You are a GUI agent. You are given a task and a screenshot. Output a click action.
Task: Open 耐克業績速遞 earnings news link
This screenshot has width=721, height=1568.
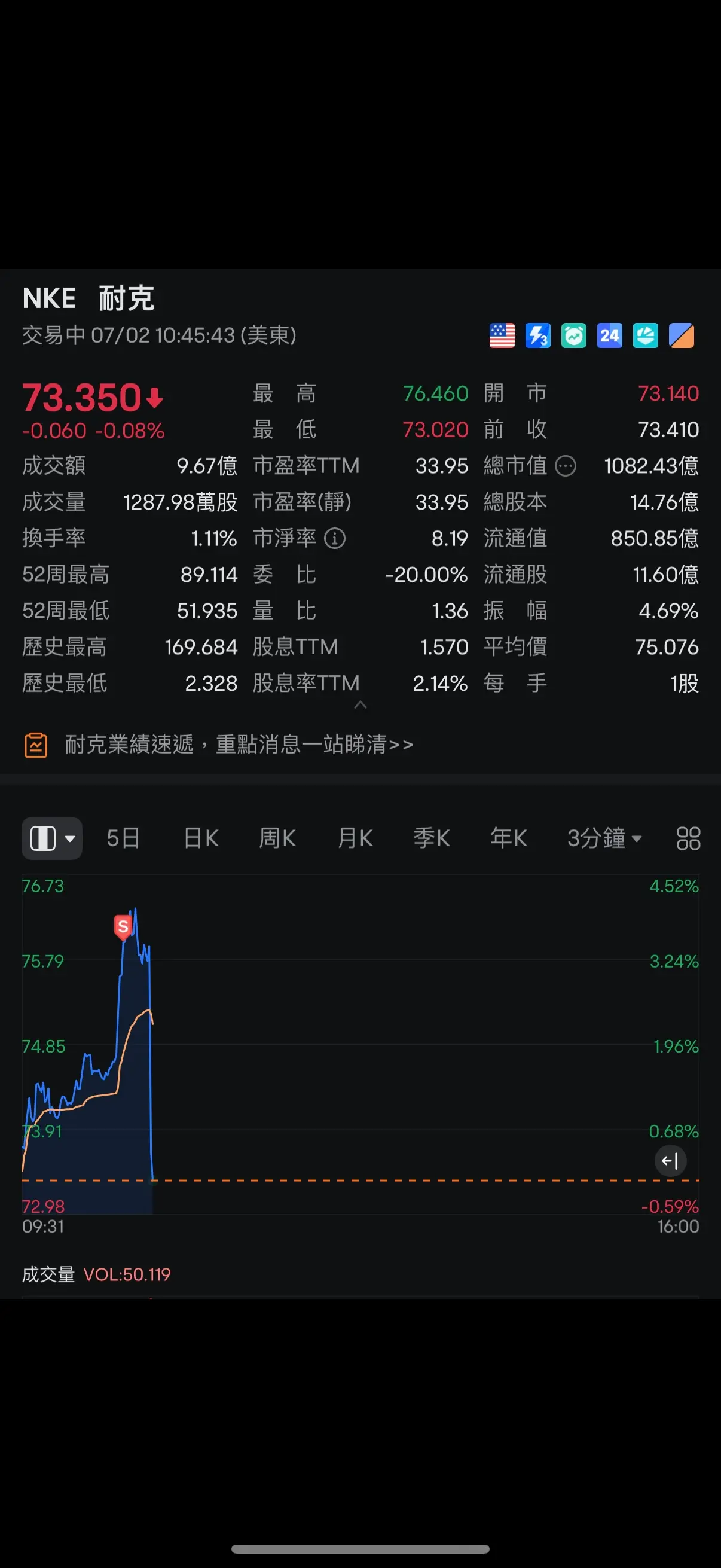239,745
